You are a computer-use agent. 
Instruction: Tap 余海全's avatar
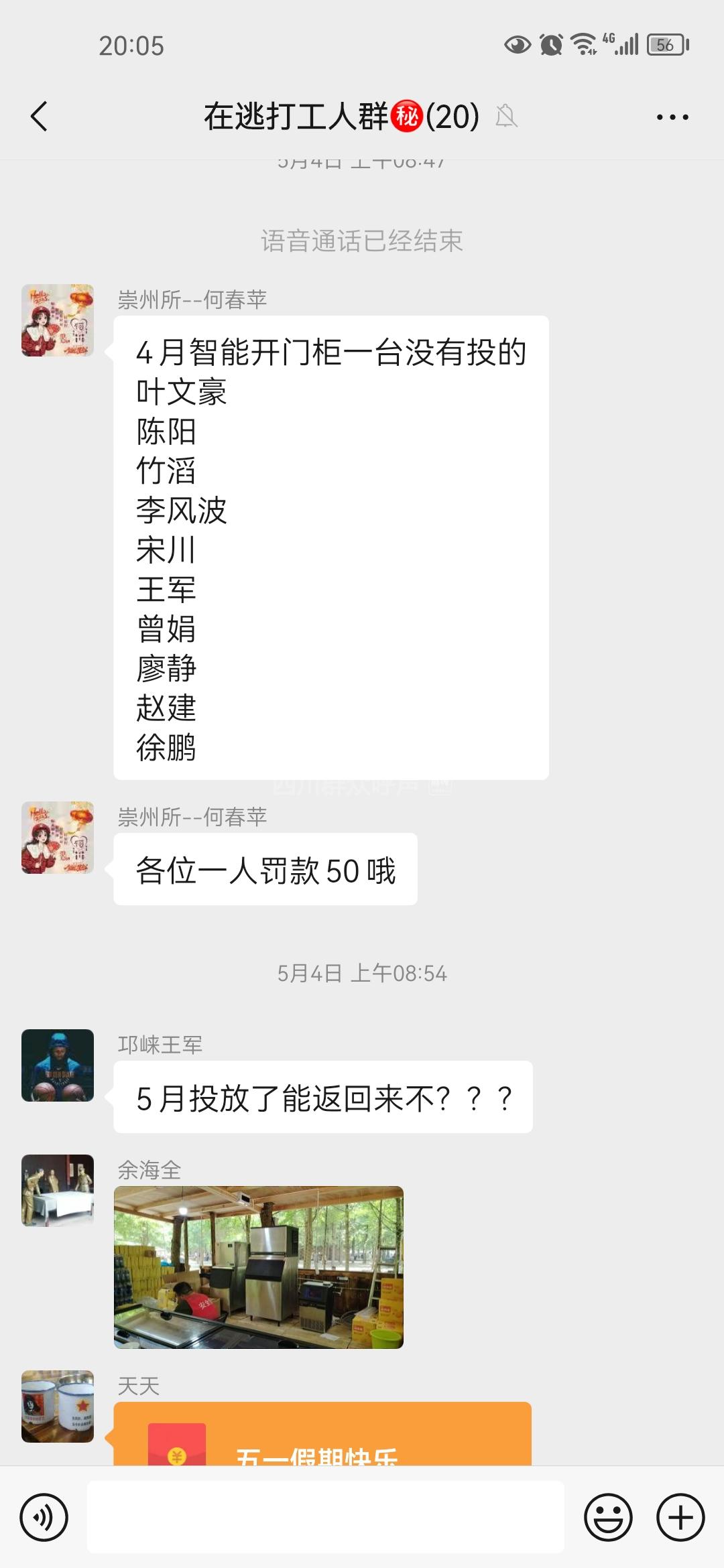click(58, 1191)
